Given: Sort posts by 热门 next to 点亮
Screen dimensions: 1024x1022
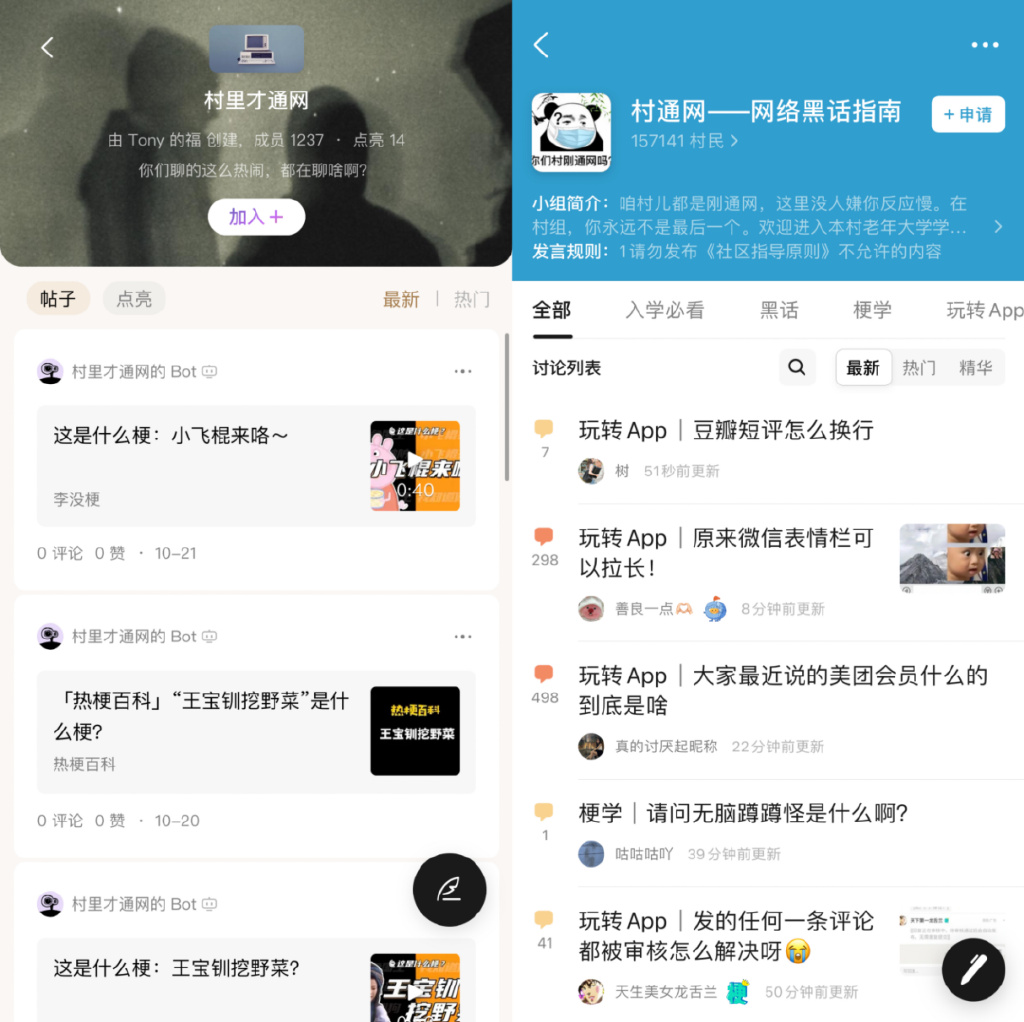Looking at the screenshot, I should coord(472,299).
